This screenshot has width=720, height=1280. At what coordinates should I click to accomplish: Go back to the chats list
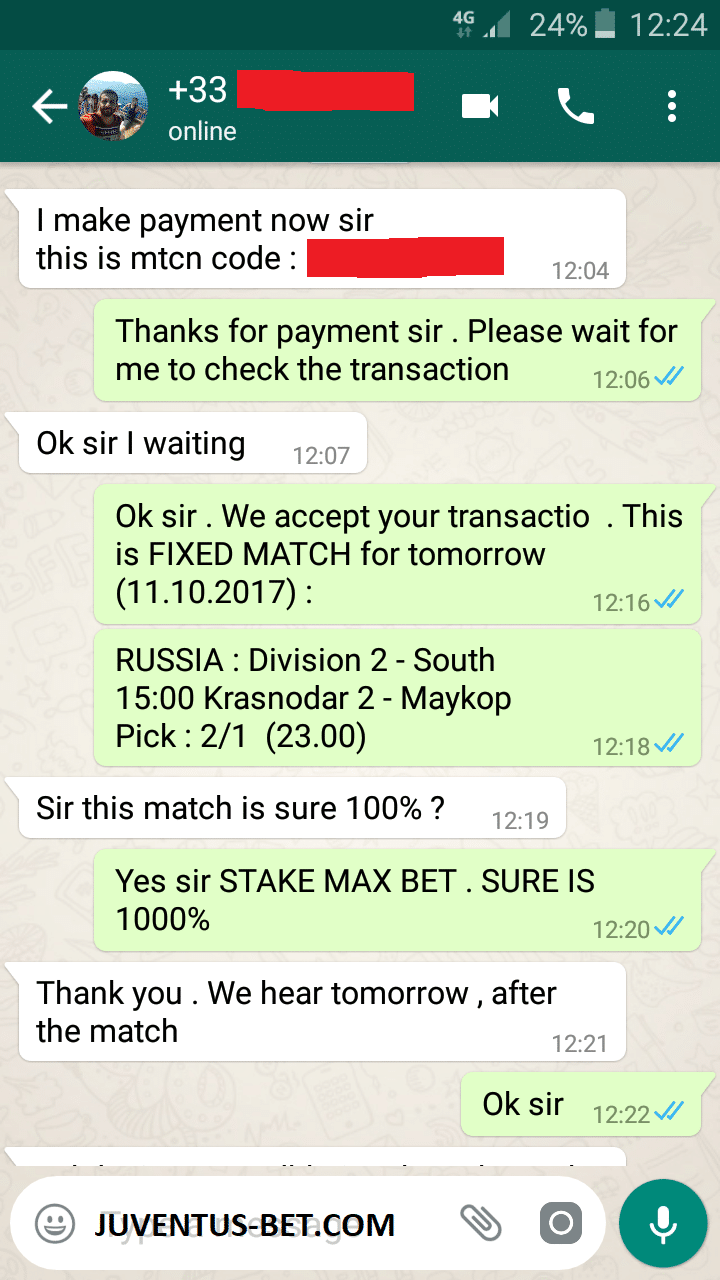coord(49,106)
